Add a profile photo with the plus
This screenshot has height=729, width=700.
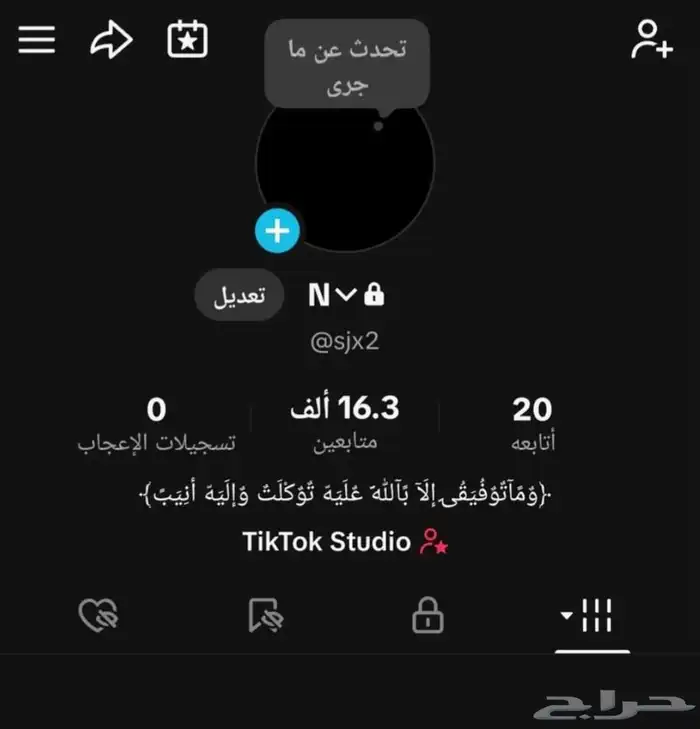click(x=277, y=232)
